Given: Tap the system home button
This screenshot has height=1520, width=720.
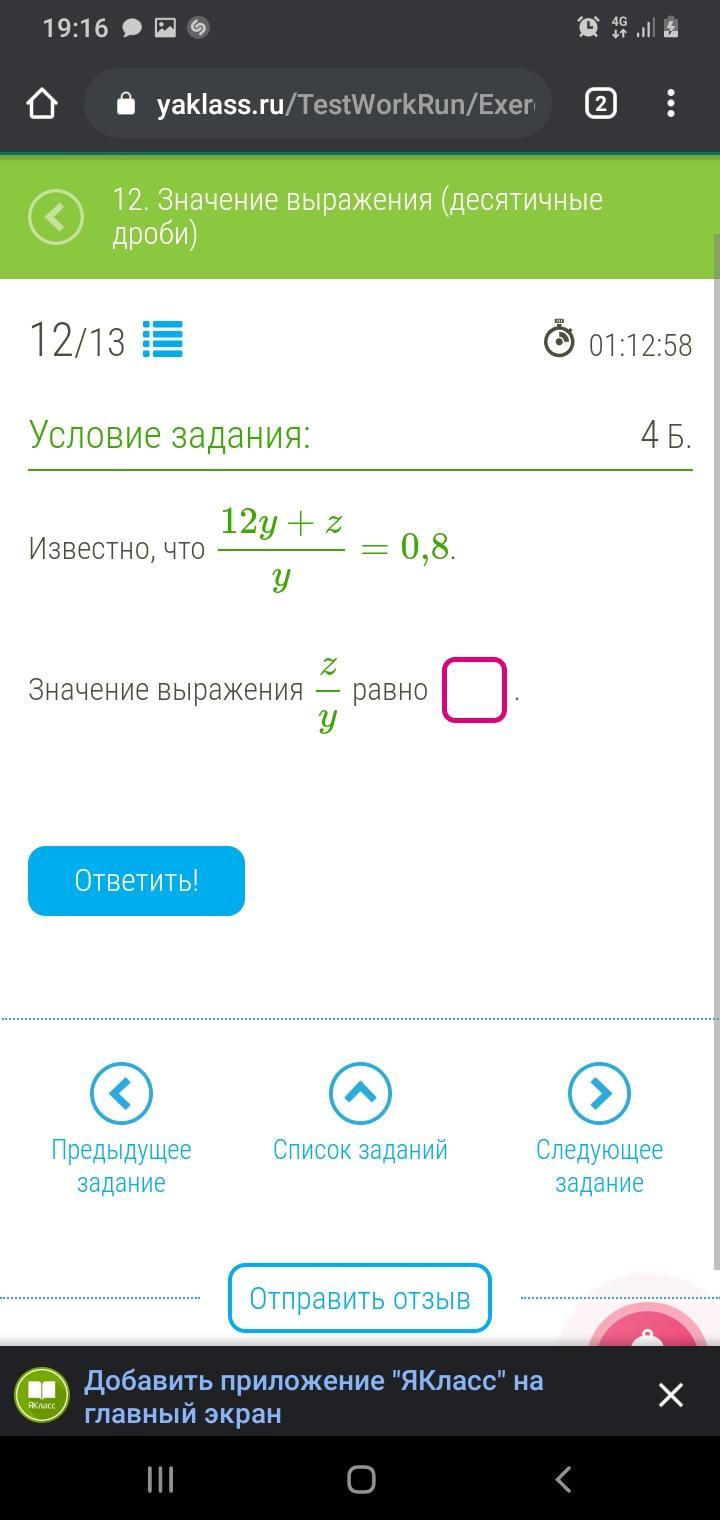Looking at the screenshot, I should point(360,1479).
